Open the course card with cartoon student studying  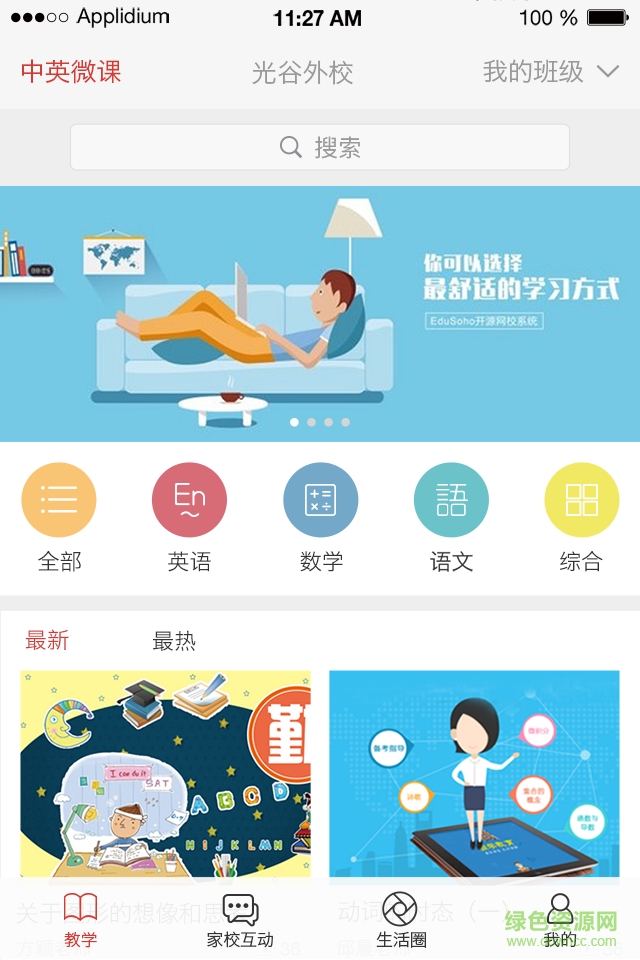(166, 775)
